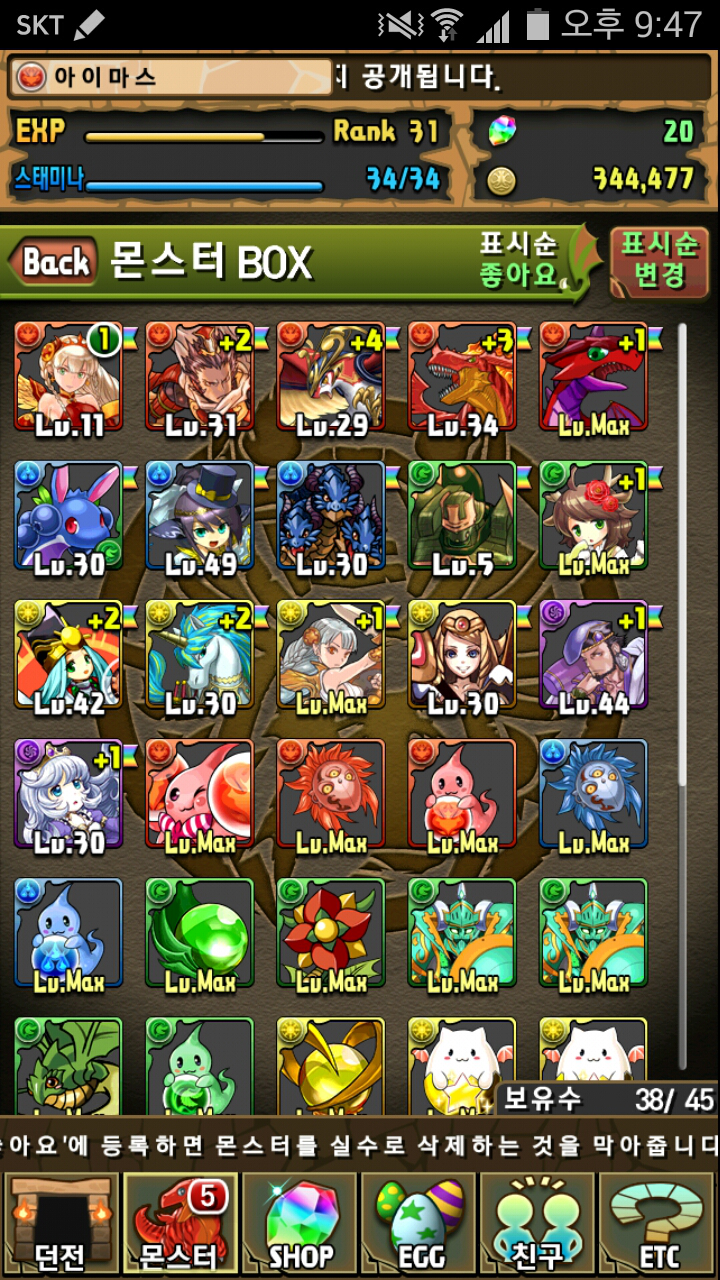Open the 던전 dungeon tab

pos(60,1224)
